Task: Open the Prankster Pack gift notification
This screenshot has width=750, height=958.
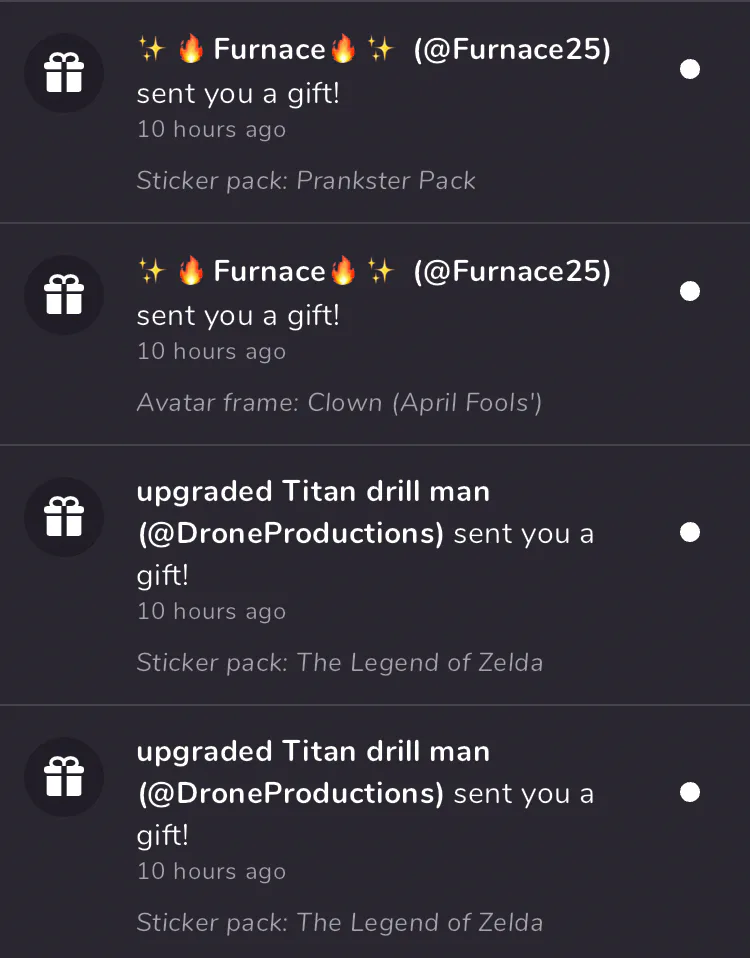Action: 374,112
